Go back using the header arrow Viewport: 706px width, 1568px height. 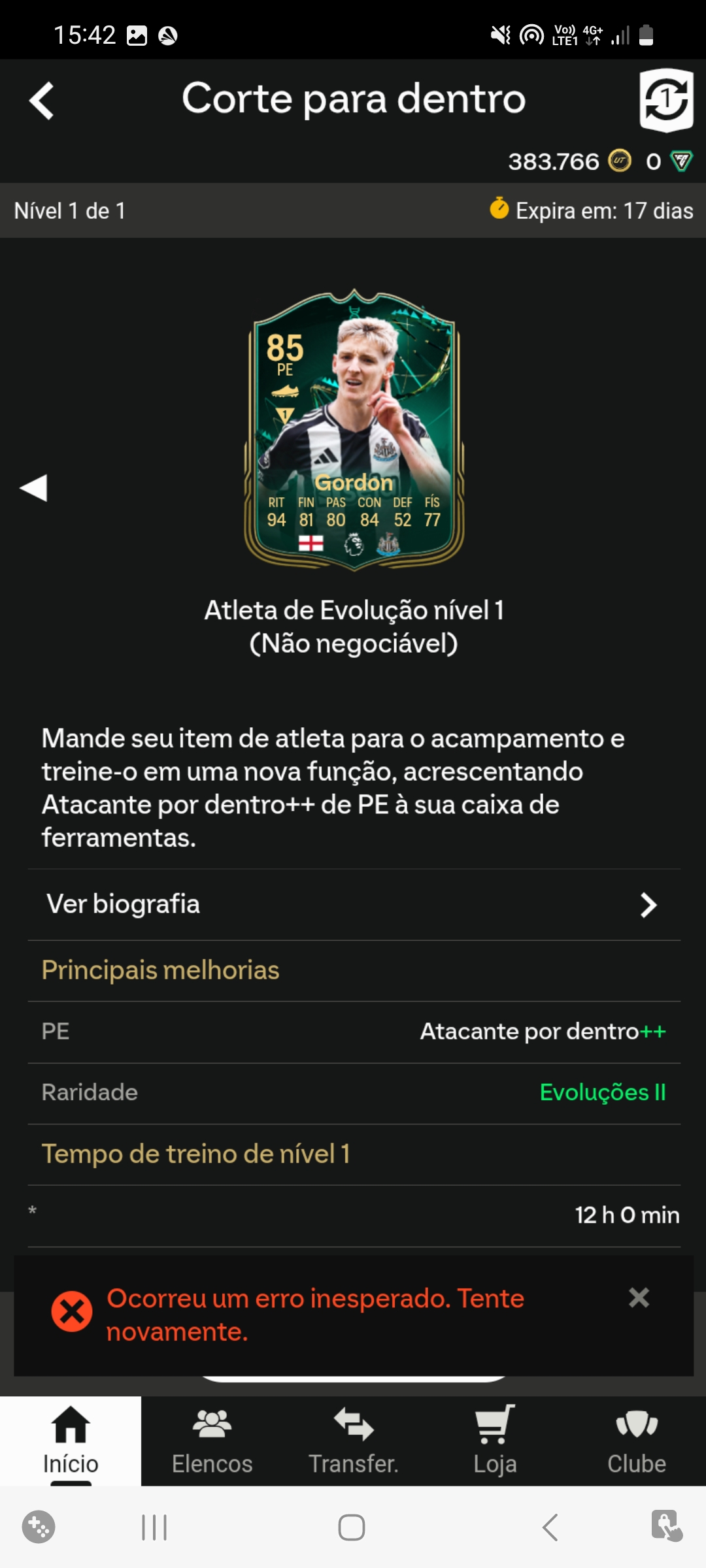(x=41, y=101)
